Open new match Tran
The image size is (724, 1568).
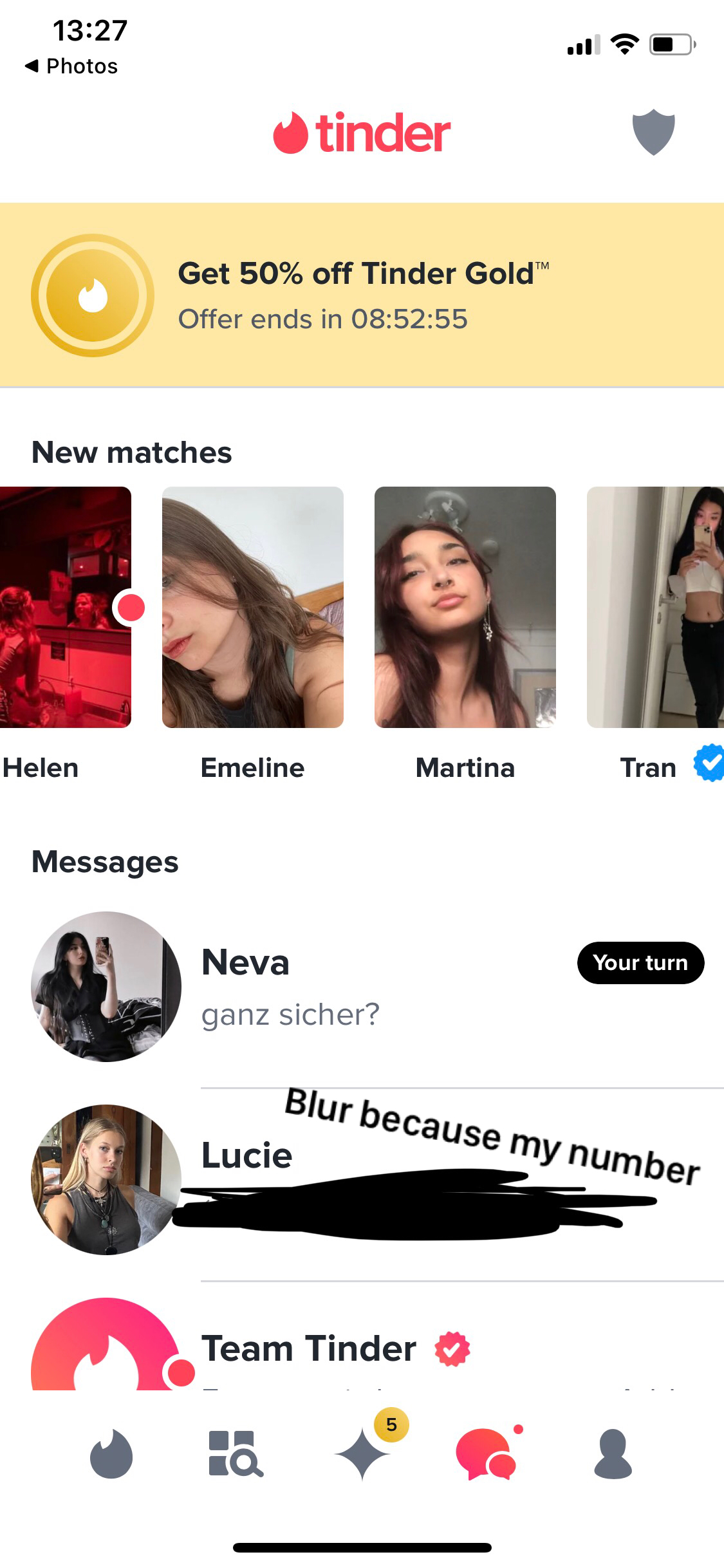[655, 608]
